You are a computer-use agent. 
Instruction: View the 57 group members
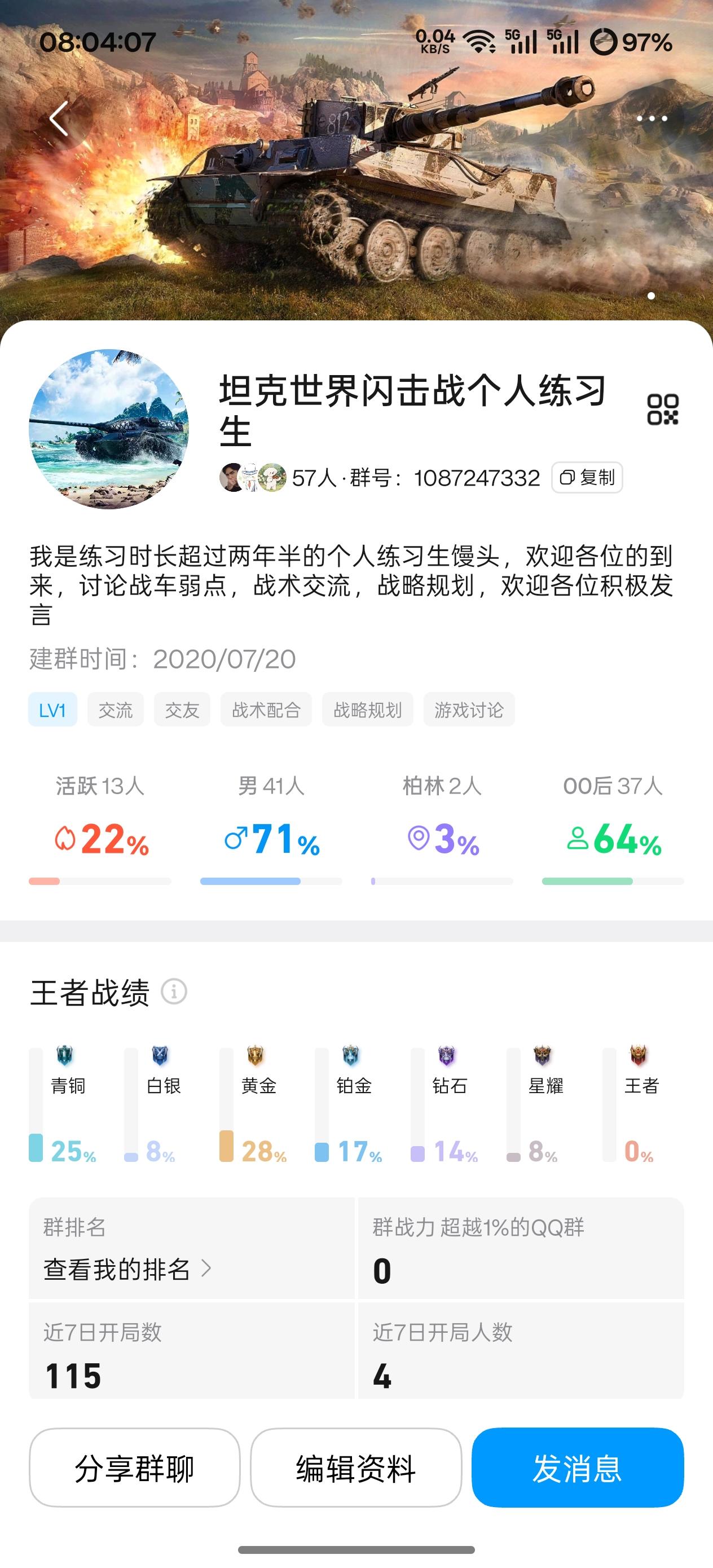click(278, 478)
